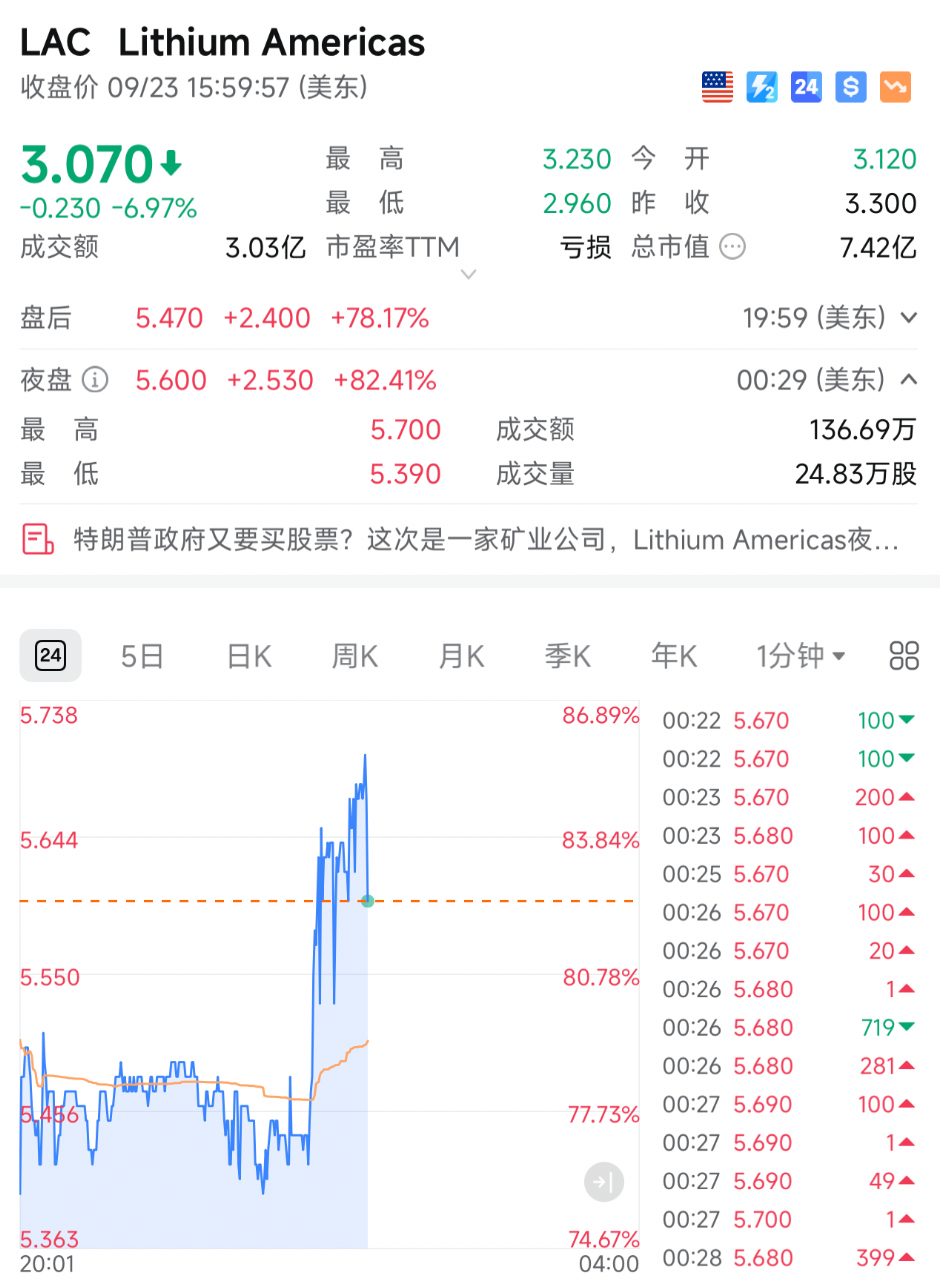The image size is (940, 1282).
Task: Tap the 总市值 more options icon
Action: [733, 247]
